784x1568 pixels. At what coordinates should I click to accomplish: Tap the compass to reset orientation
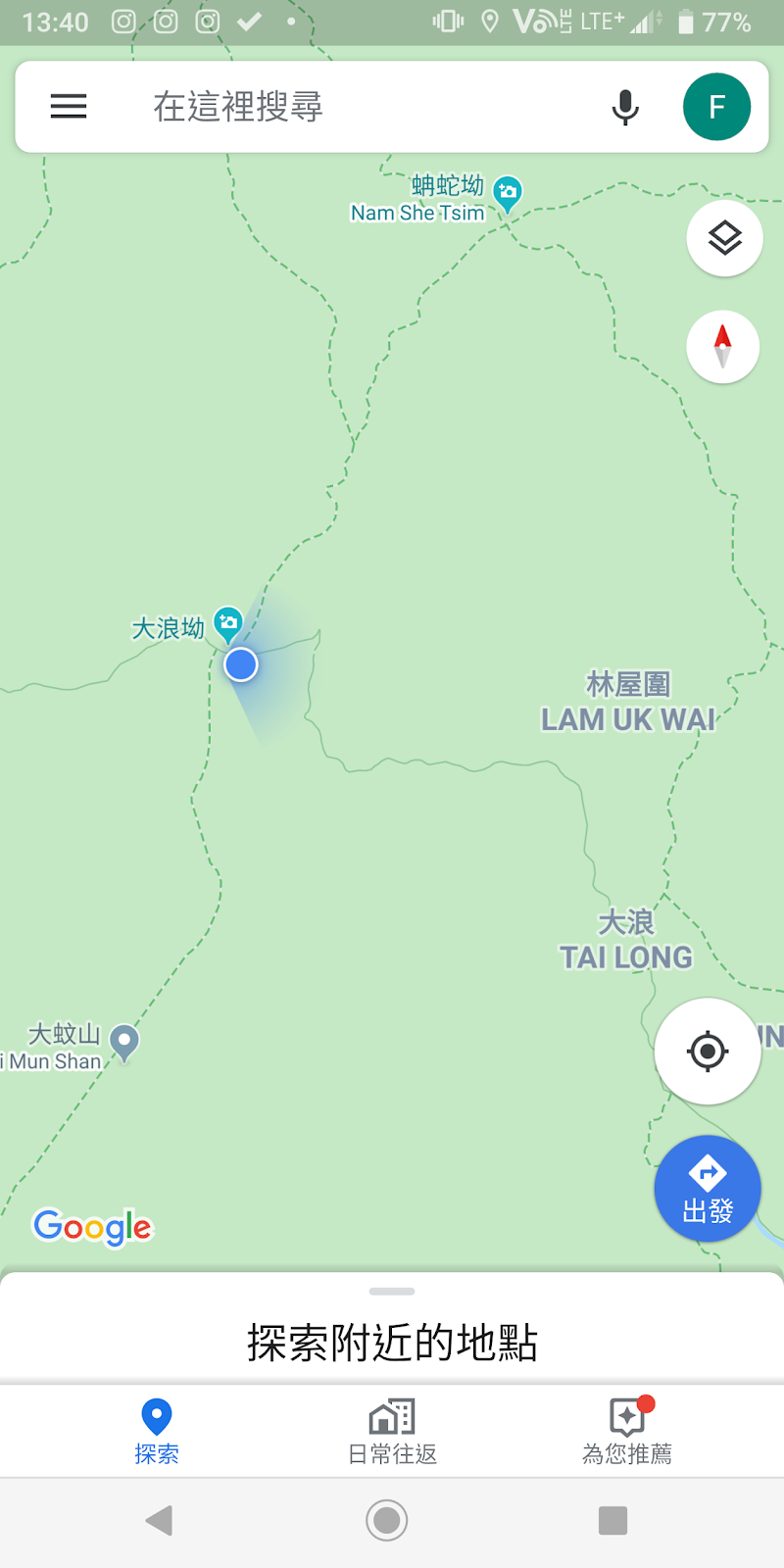coord(723,347)
